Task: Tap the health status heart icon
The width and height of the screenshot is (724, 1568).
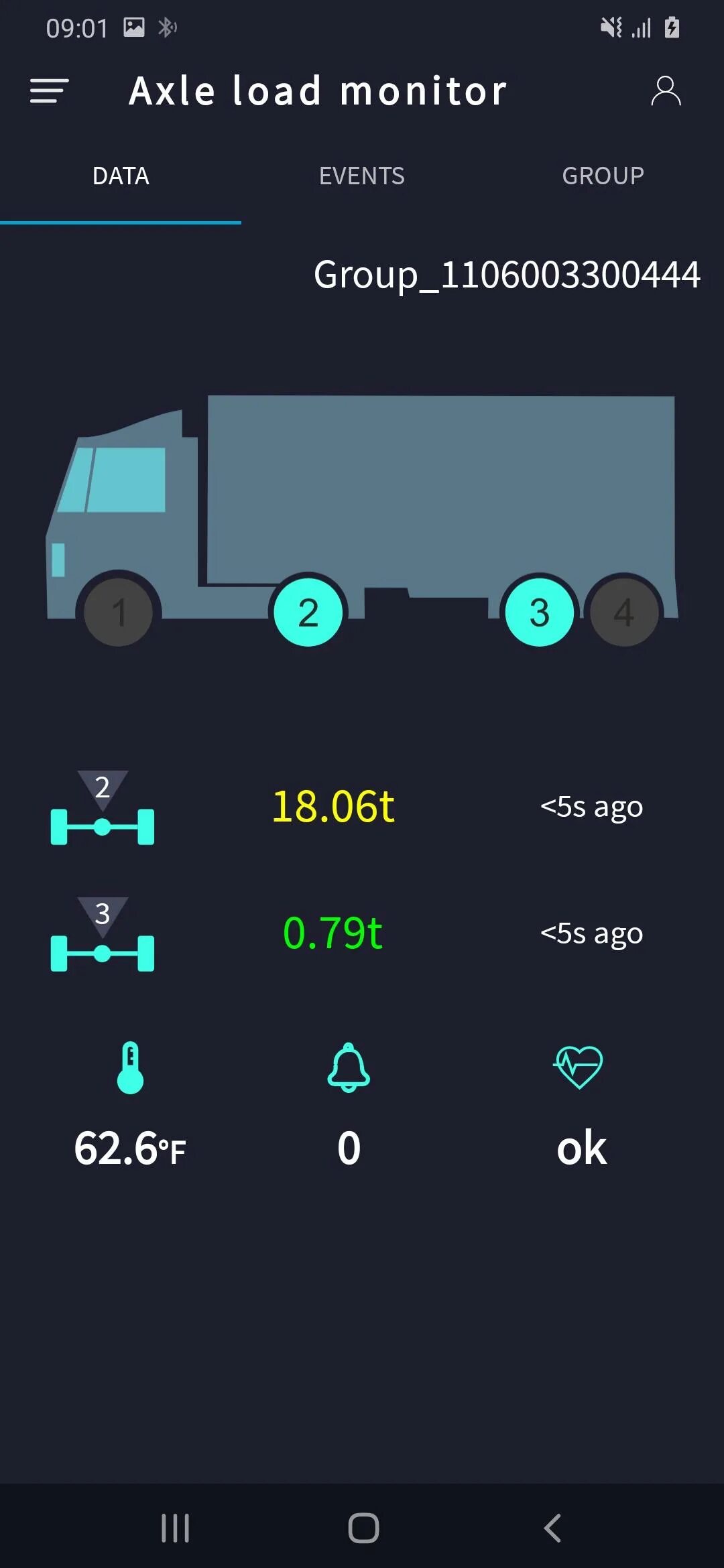Action: [579, 1067]
